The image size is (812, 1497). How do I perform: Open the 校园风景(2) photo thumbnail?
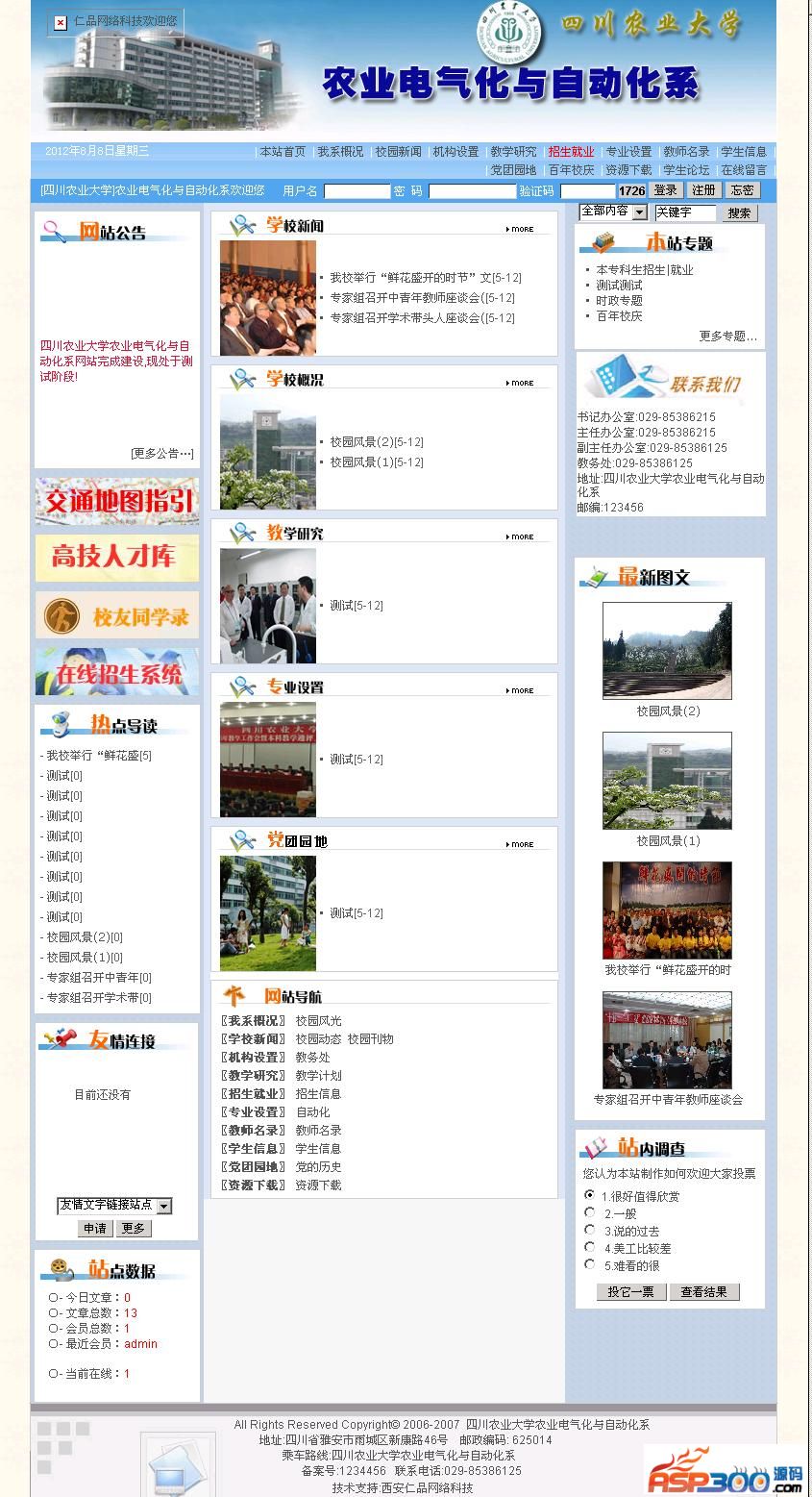point(667,650)
